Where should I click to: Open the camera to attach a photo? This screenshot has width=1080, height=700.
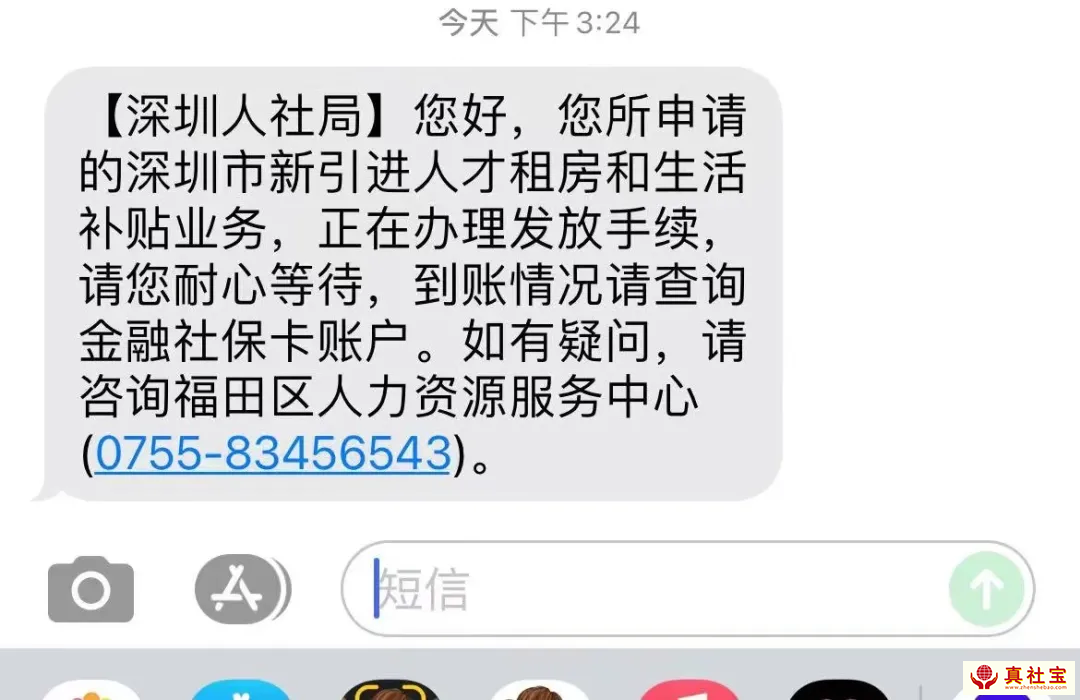91,590
